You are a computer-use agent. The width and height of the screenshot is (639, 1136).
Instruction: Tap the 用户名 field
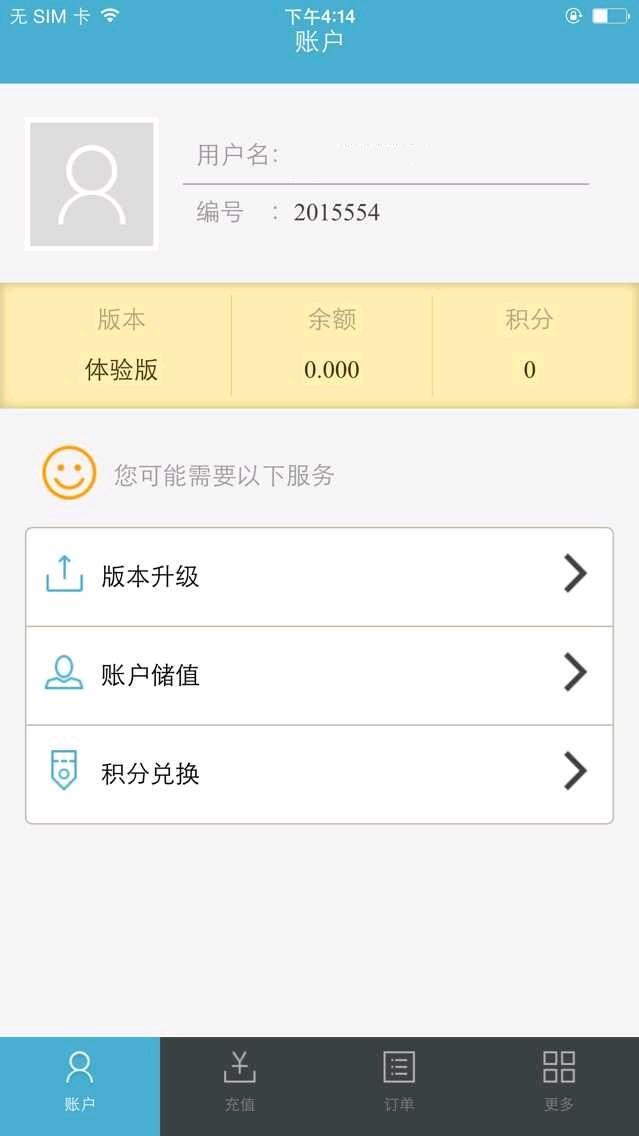(385, 155)
